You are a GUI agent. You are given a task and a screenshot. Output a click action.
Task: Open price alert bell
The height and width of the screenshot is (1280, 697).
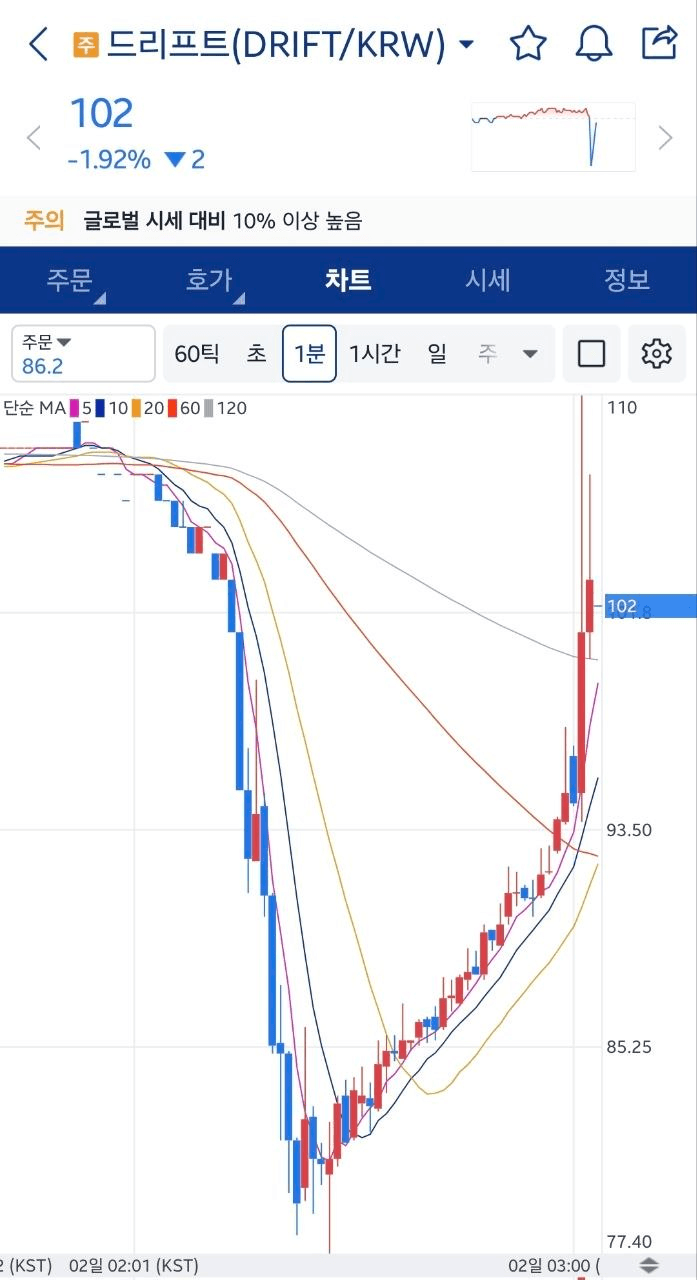point(594,44)
